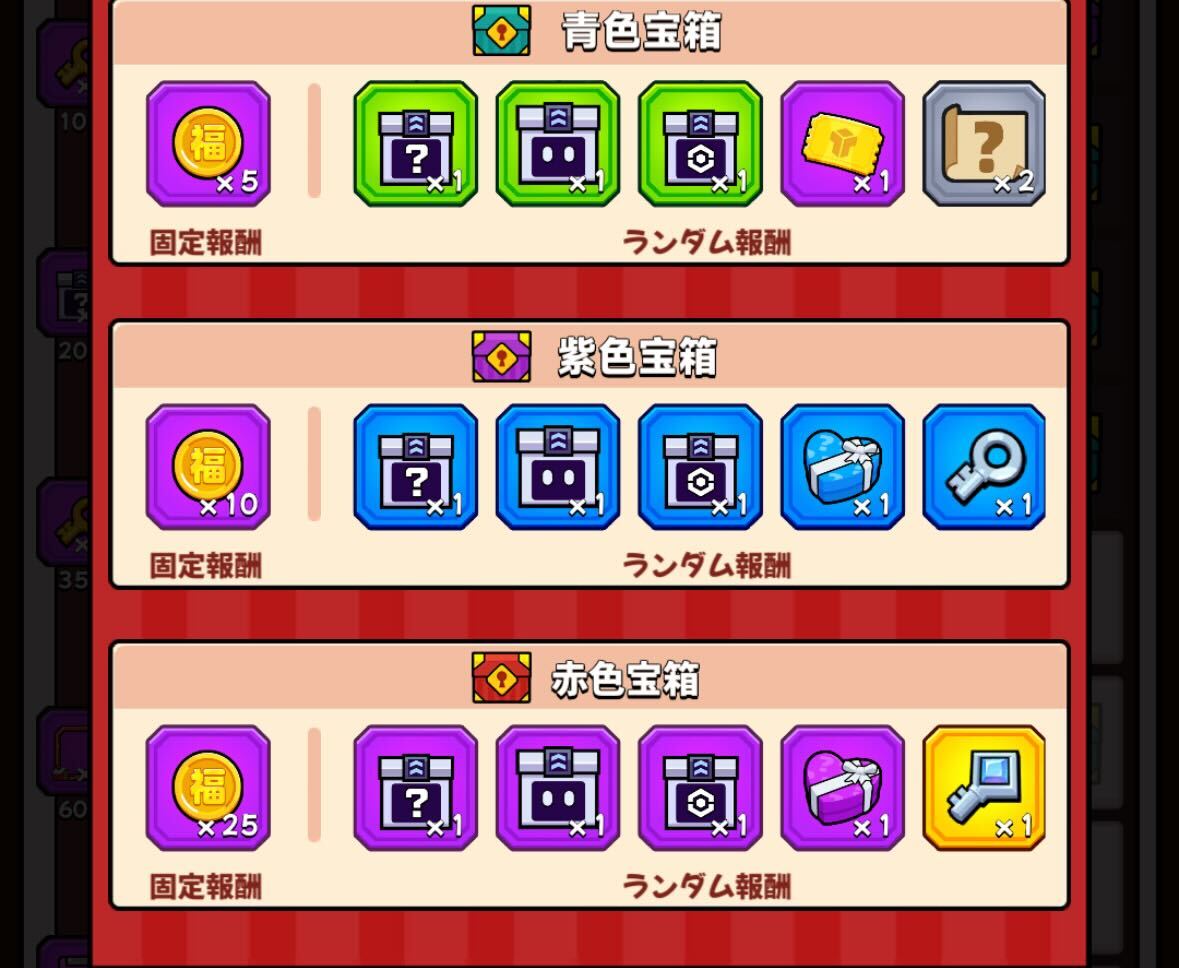1179x968 pixels.
Task: Check the purple hexagon chest reward
Action: (700, 788)
